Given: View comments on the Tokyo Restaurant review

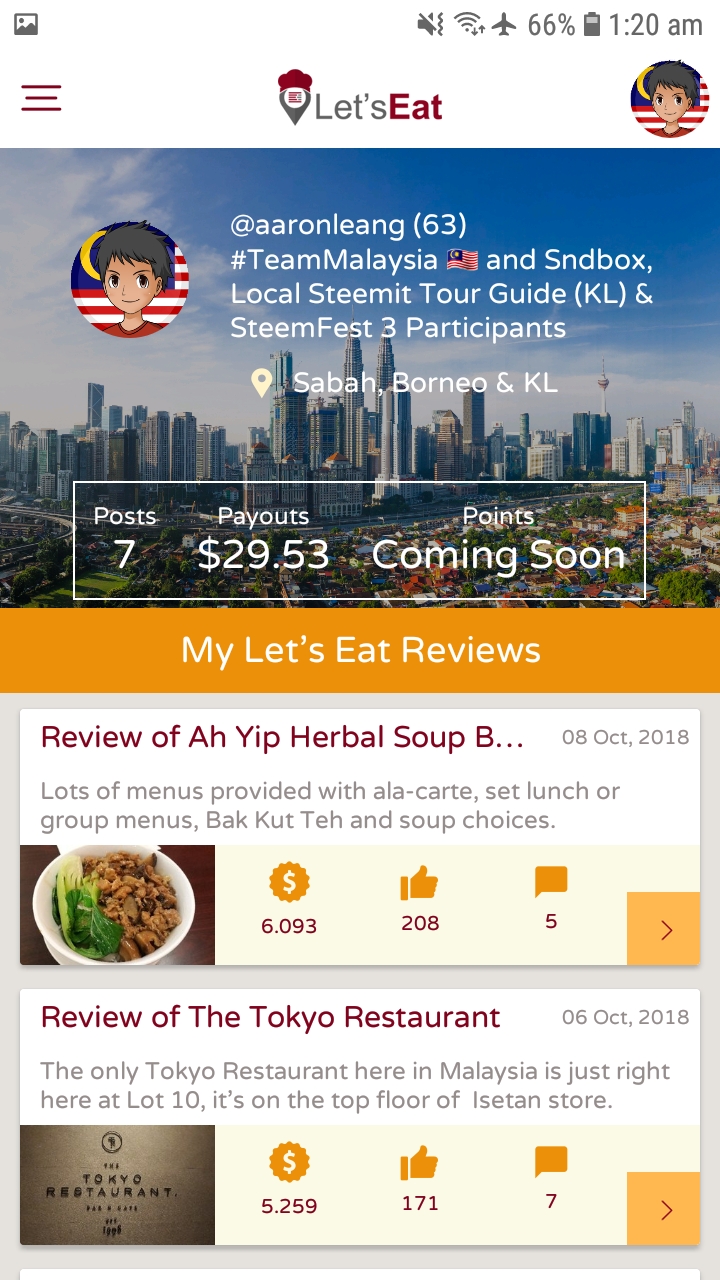Looking at the screenshot, I should pyautogui.click(x=551, y=1163).
